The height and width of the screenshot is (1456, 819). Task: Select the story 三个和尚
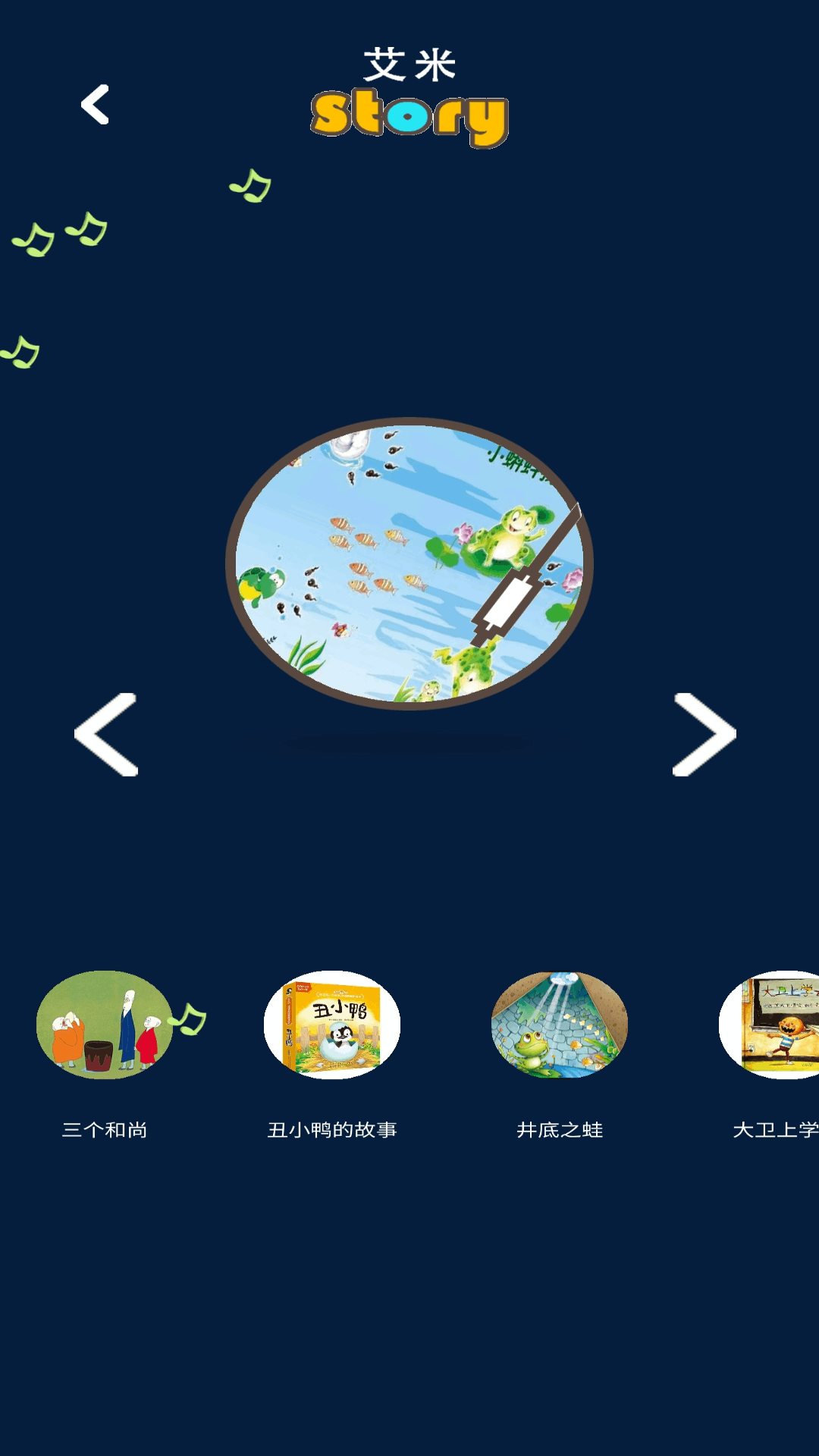pyautogui.click(x=105, y=1025)
